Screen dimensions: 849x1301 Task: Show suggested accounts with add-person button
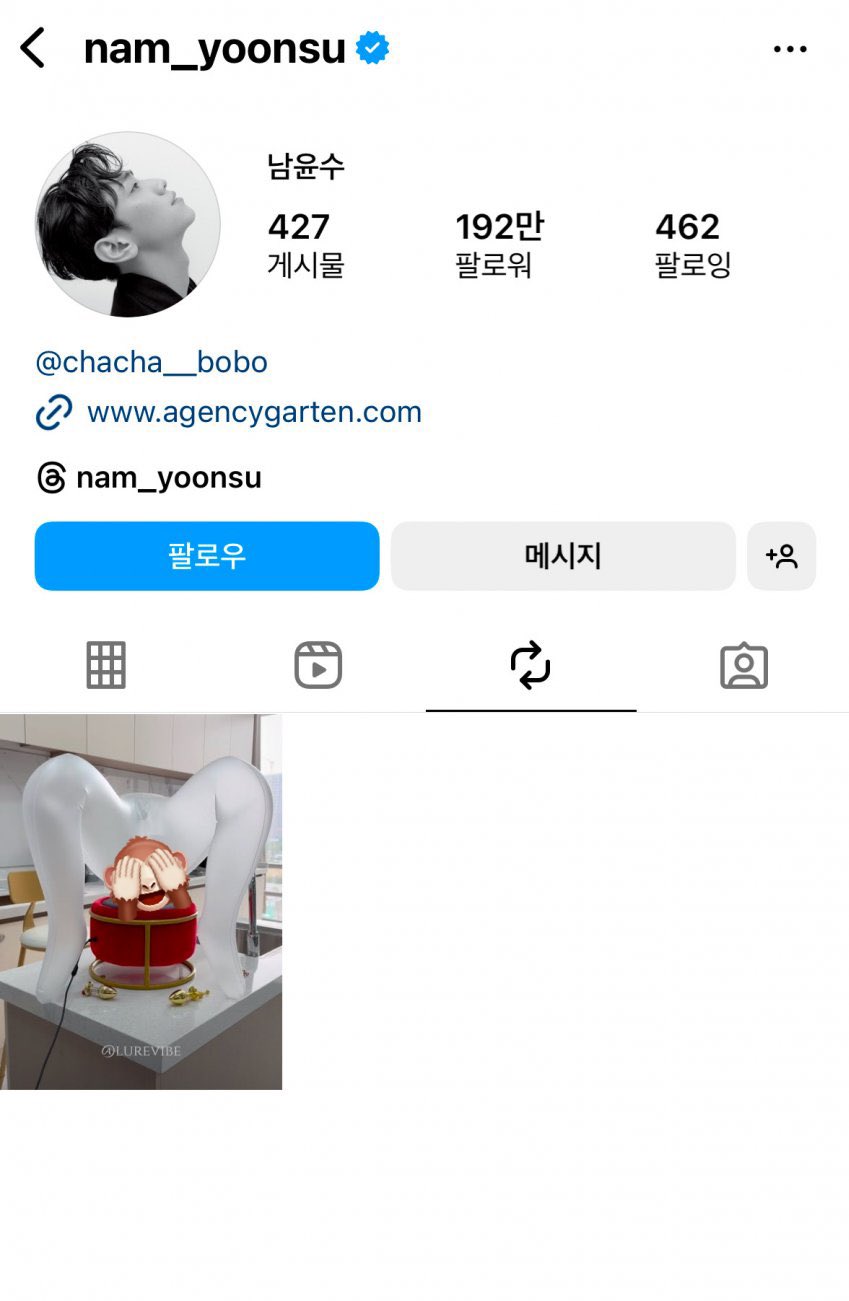(x=781, y=556)
